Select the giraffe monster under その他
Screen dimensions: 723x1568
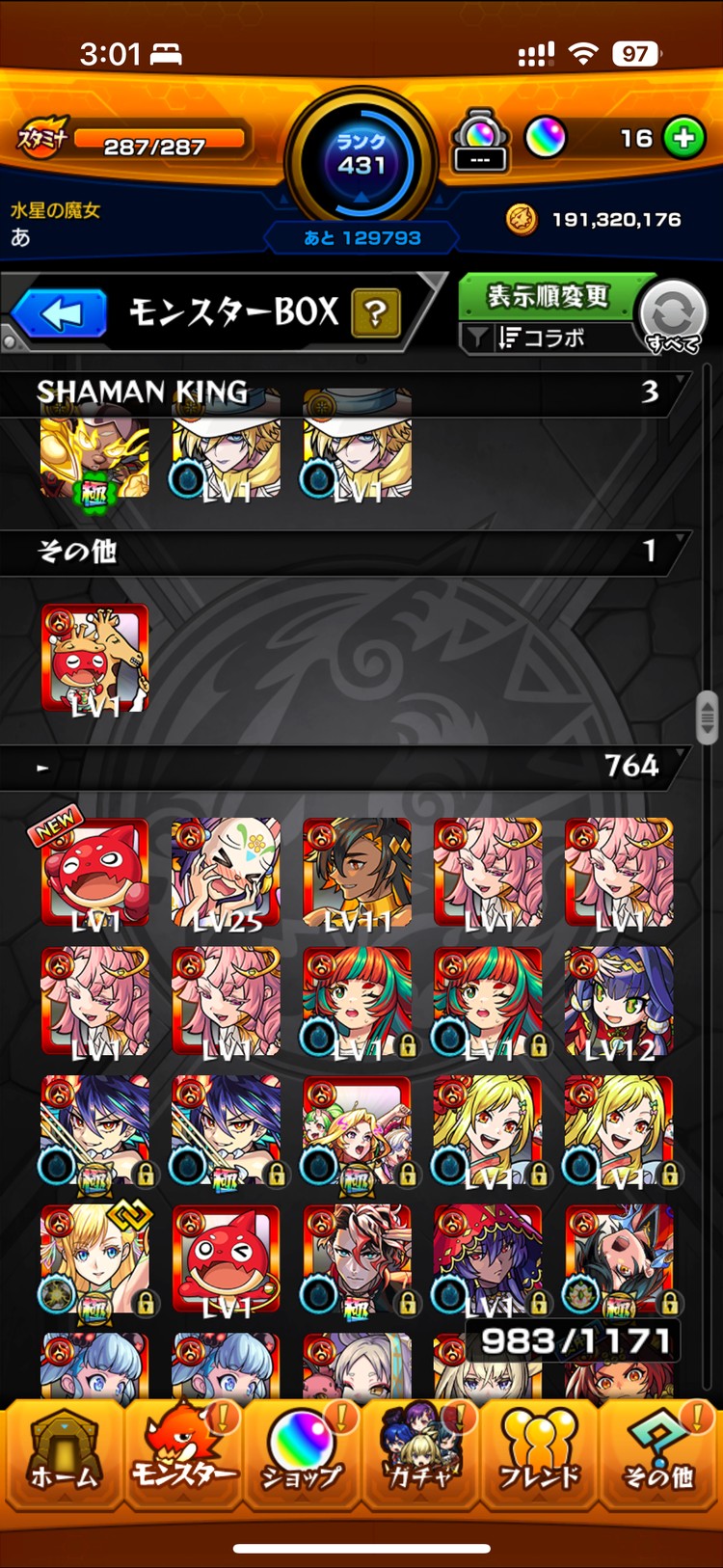(x=94, y=659)
